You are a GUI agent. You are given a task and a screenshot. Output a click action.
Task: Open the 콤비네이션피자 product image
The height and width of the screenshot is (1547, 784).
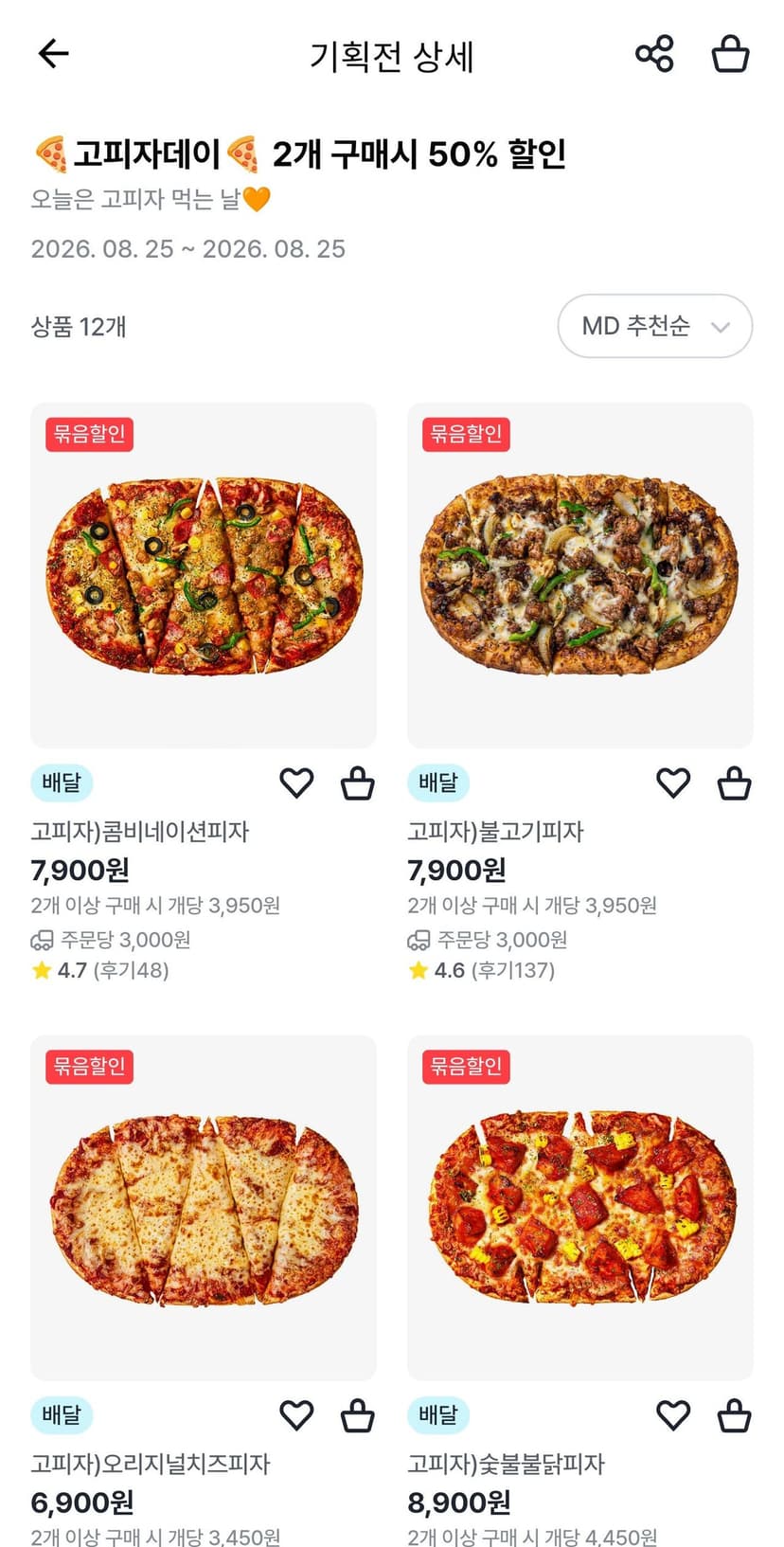click(204, 575)
